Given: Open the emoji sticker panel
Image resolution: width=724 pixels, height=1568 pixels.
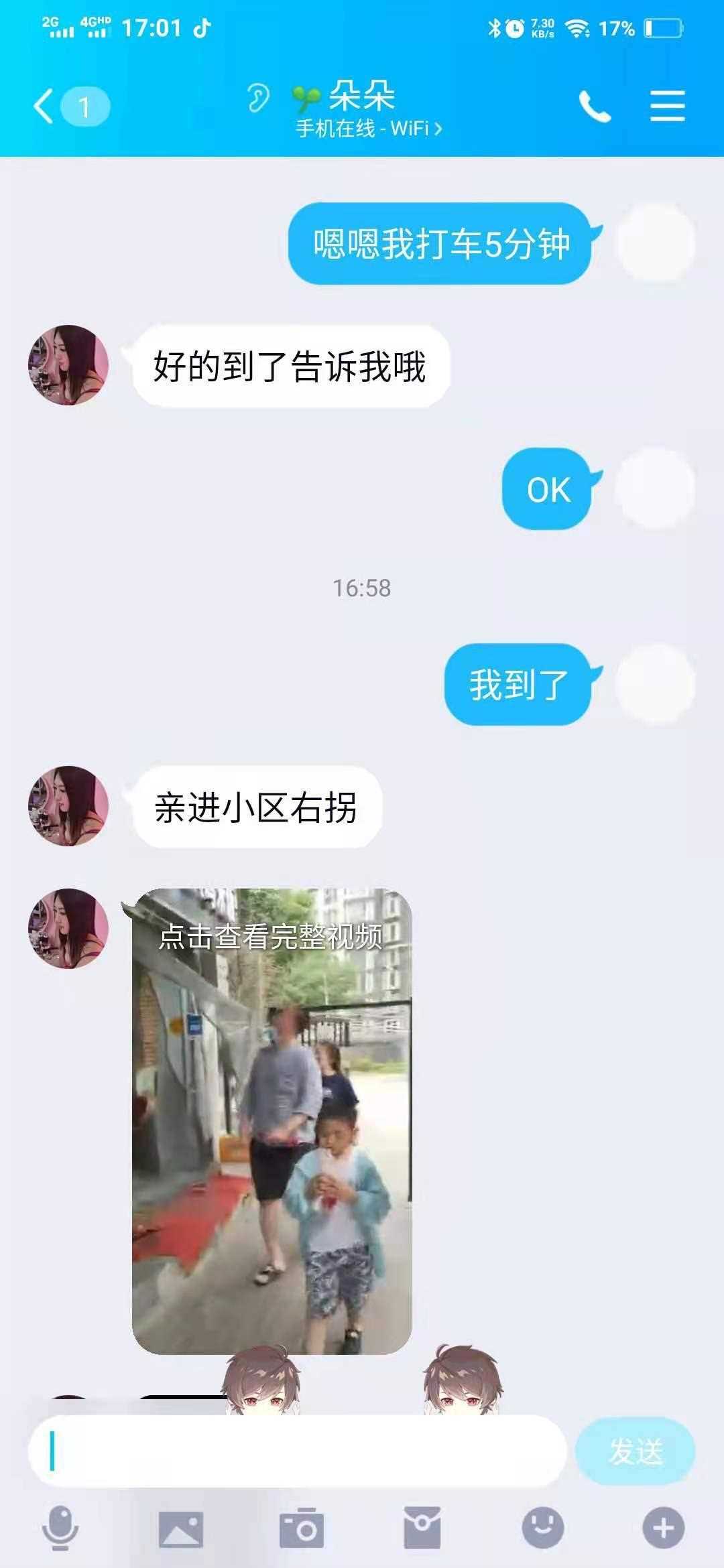Looking at the screenshot, I should pos(542,1528).
